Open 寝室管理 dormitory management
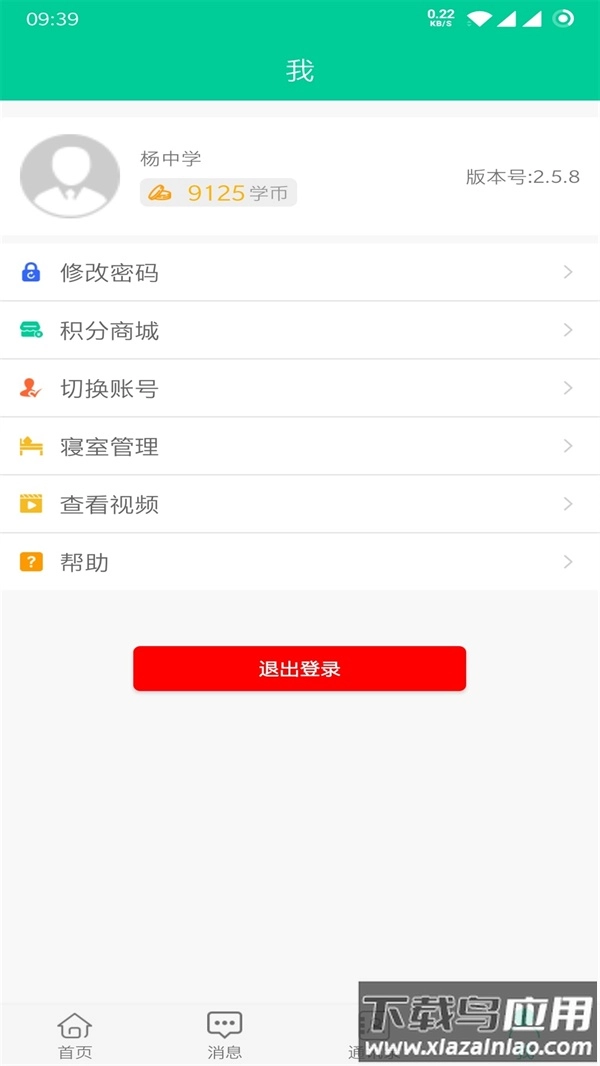 (x=300, y=446)
